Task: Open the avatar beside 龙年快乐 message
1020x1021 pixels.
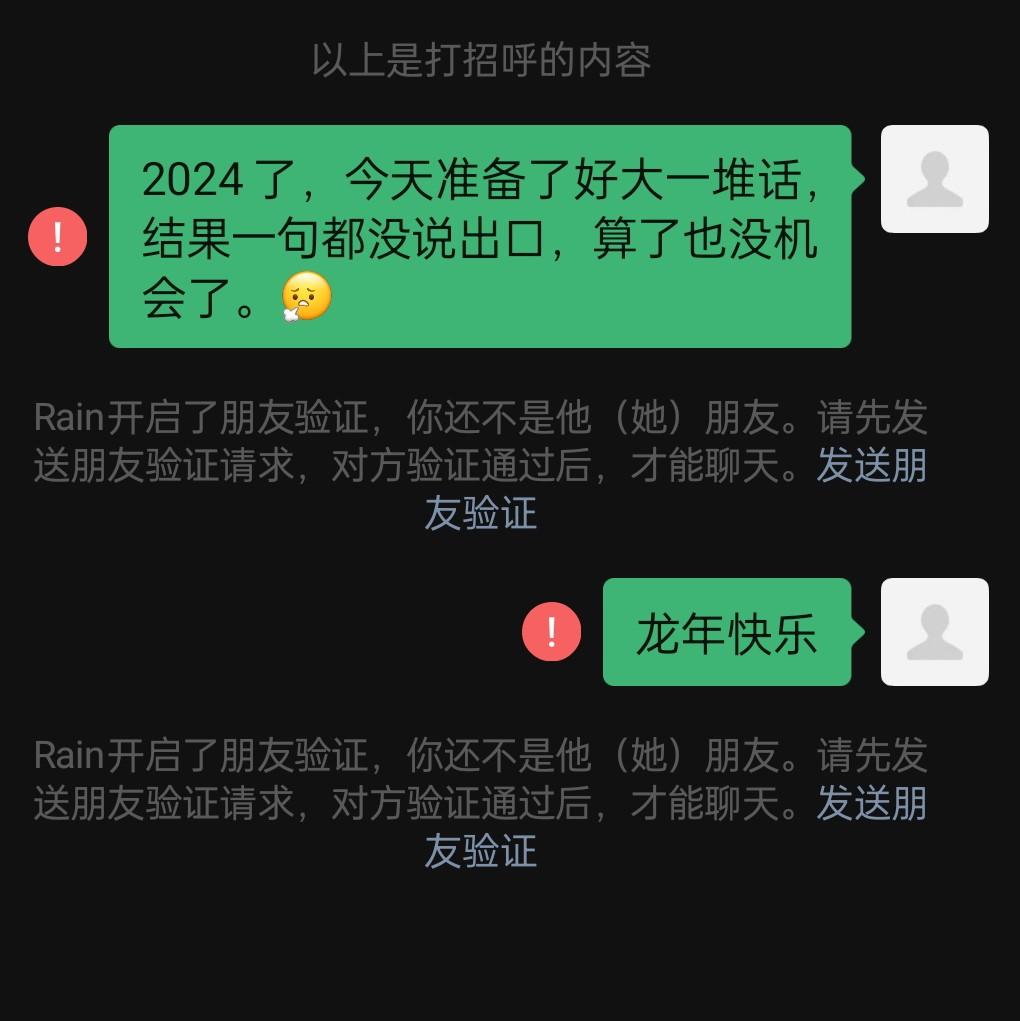Action: [934, 632]
